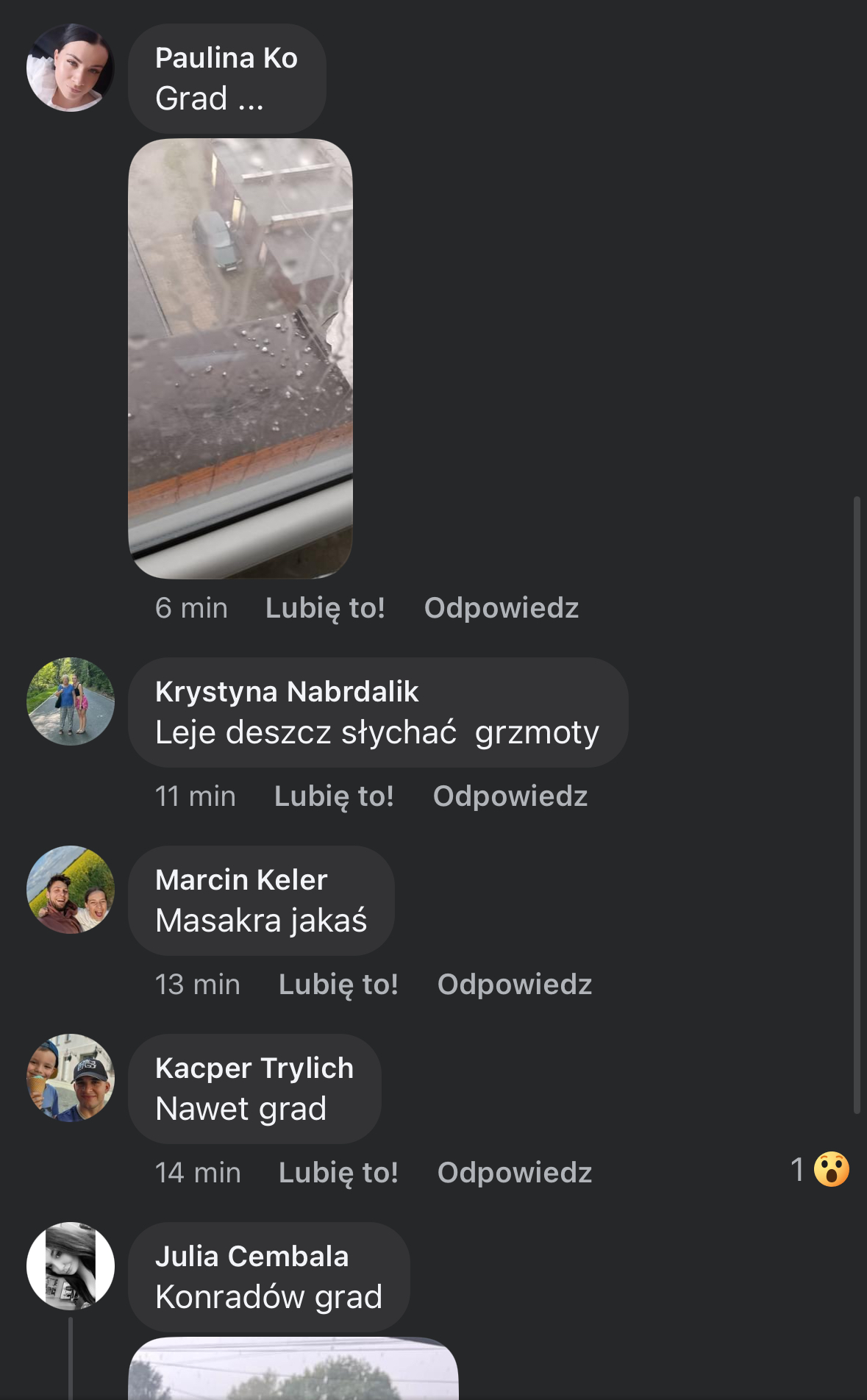867x1400 pixels.
Task: Open Paulina Ko's profile picture
Action: pyautogui.click(x=71, y=68)
